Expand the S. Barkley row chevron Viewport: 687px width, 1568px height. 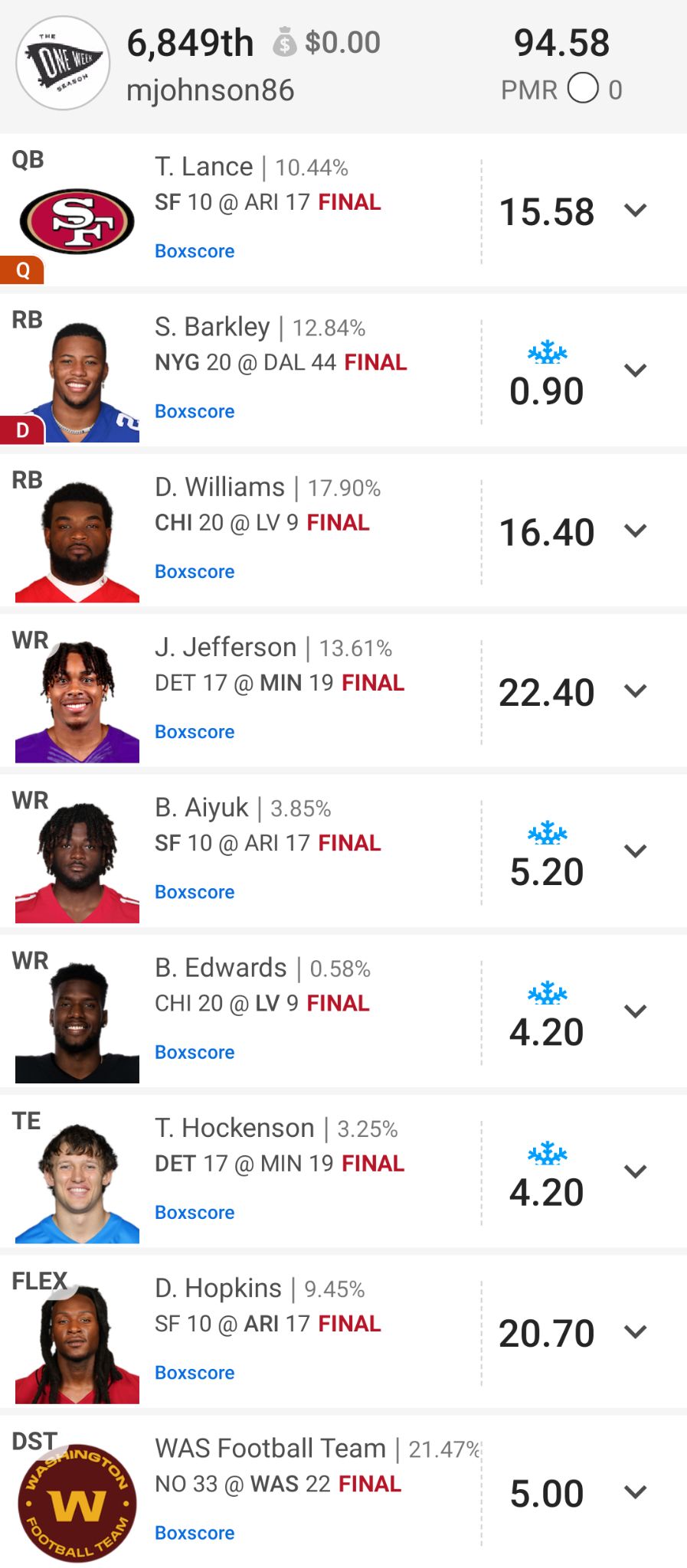636,371
